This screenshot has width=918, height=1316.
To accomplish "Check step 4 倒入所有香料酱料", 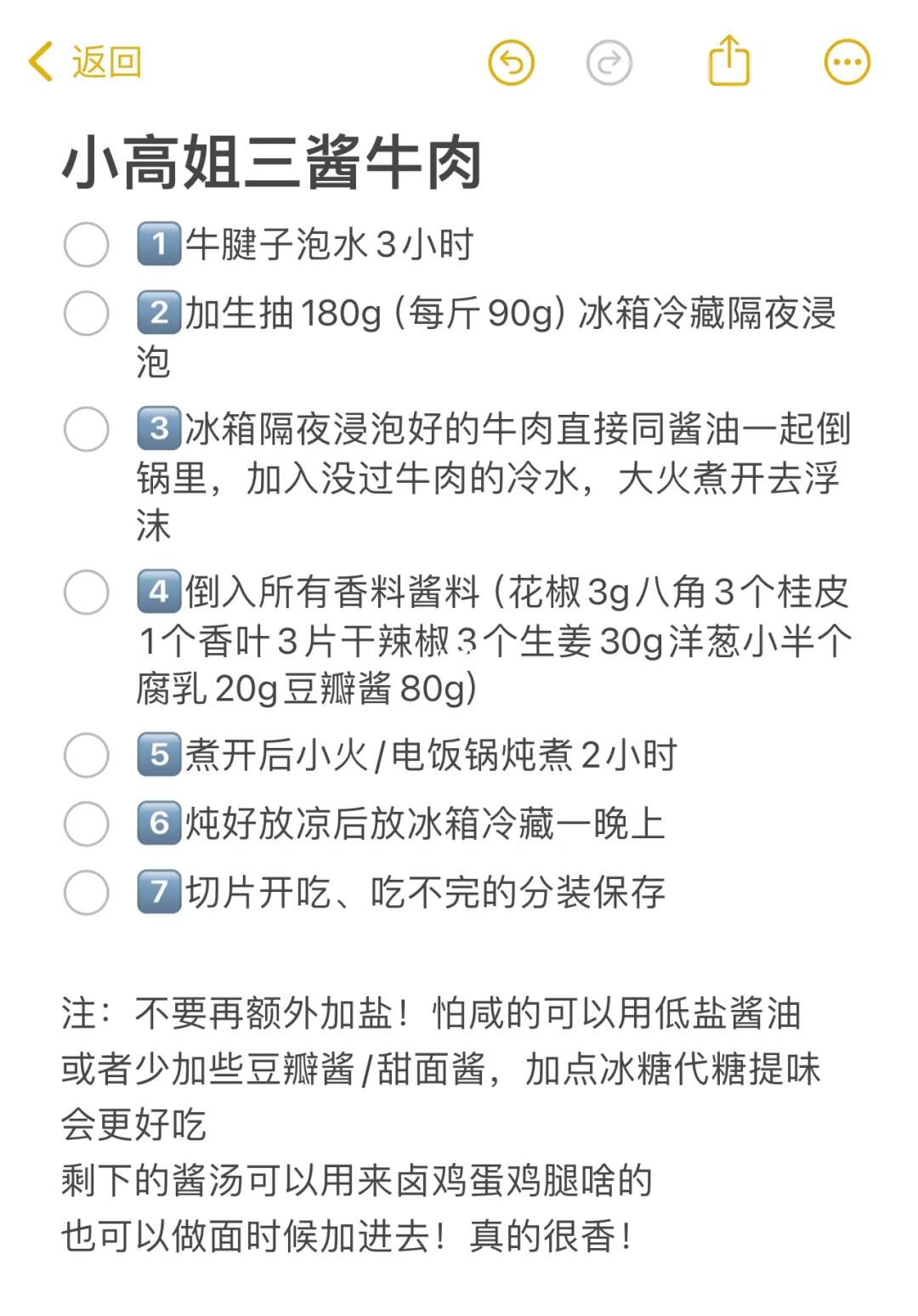I will 87,592.
